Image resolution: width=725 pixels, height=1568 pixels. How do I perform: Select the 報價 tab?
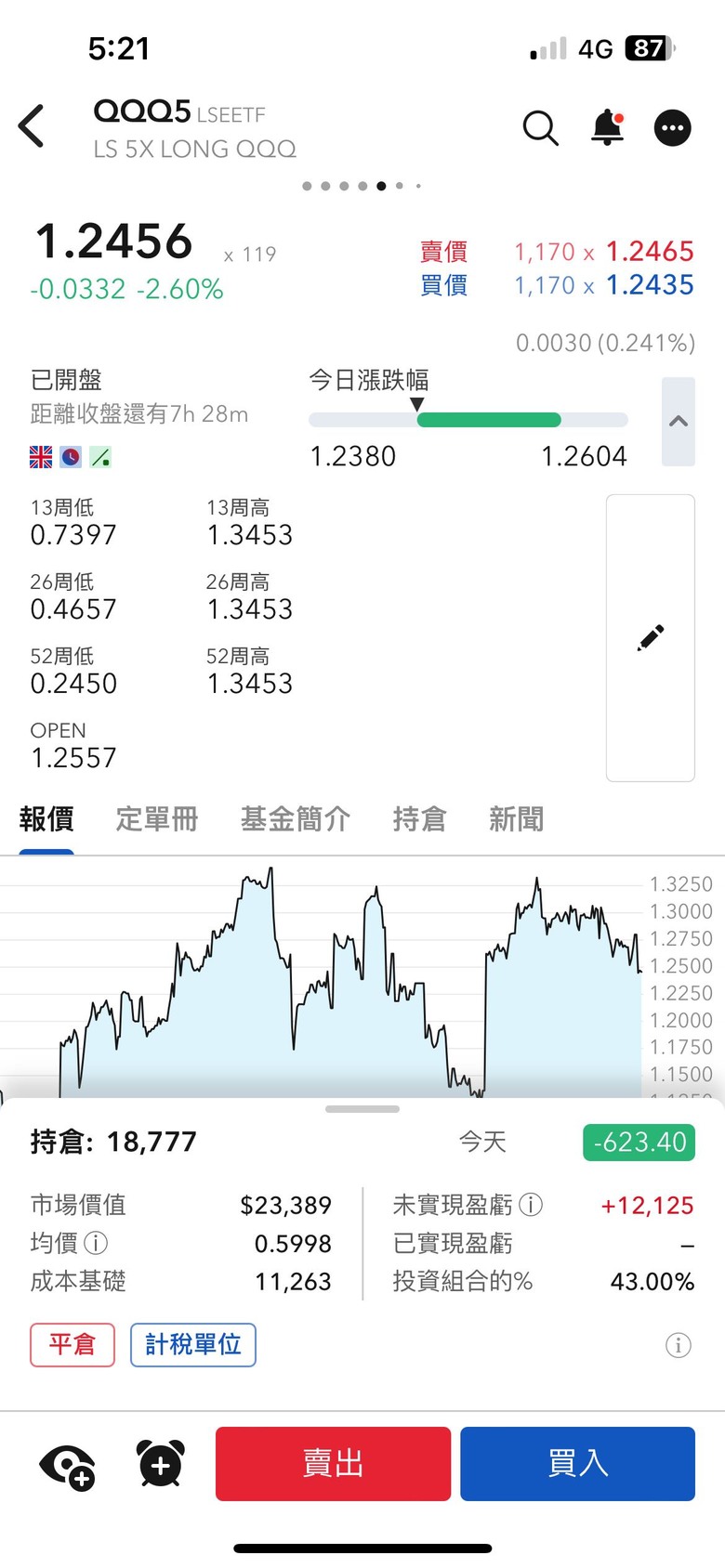tap(46, 819)
